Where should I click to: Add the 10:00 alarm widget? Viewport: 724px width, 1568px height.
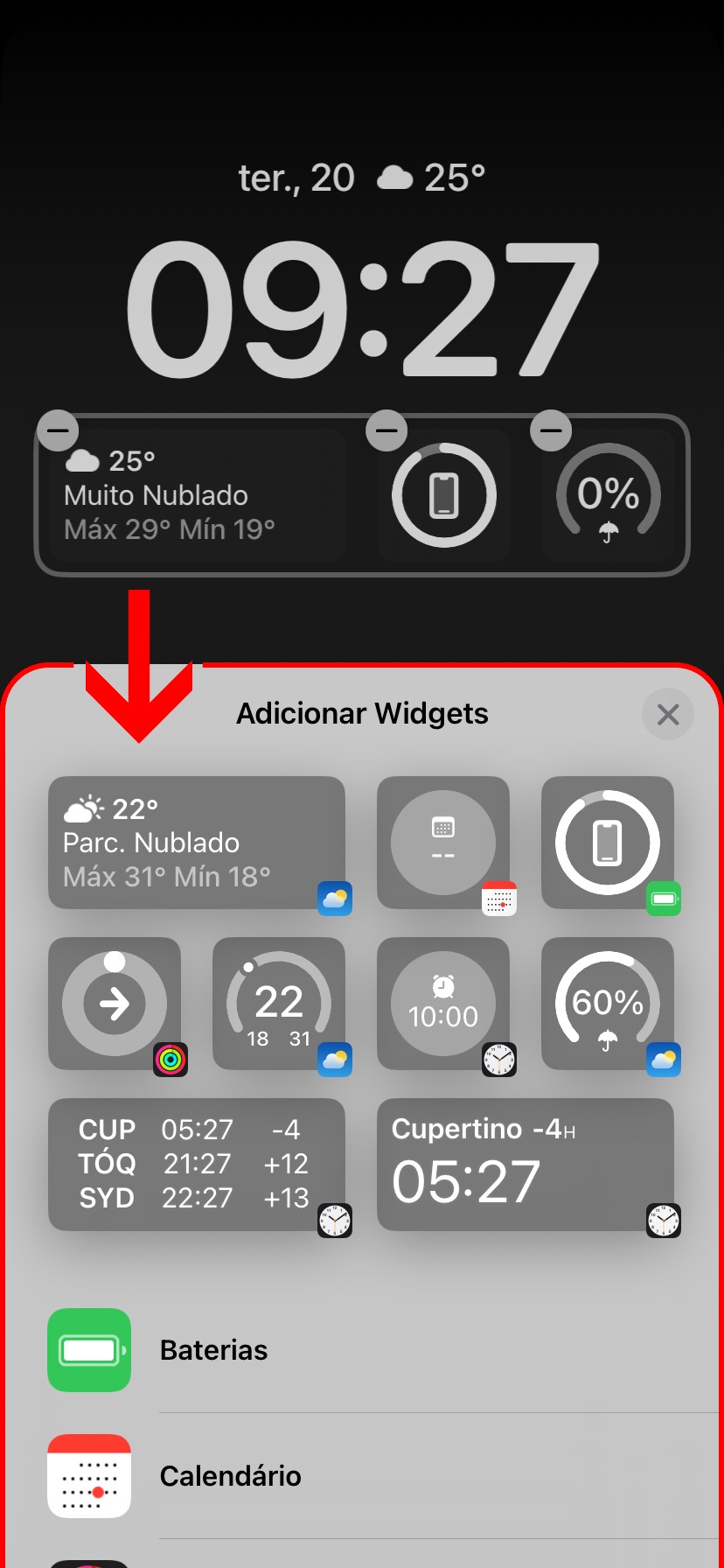coord(443,1004)
